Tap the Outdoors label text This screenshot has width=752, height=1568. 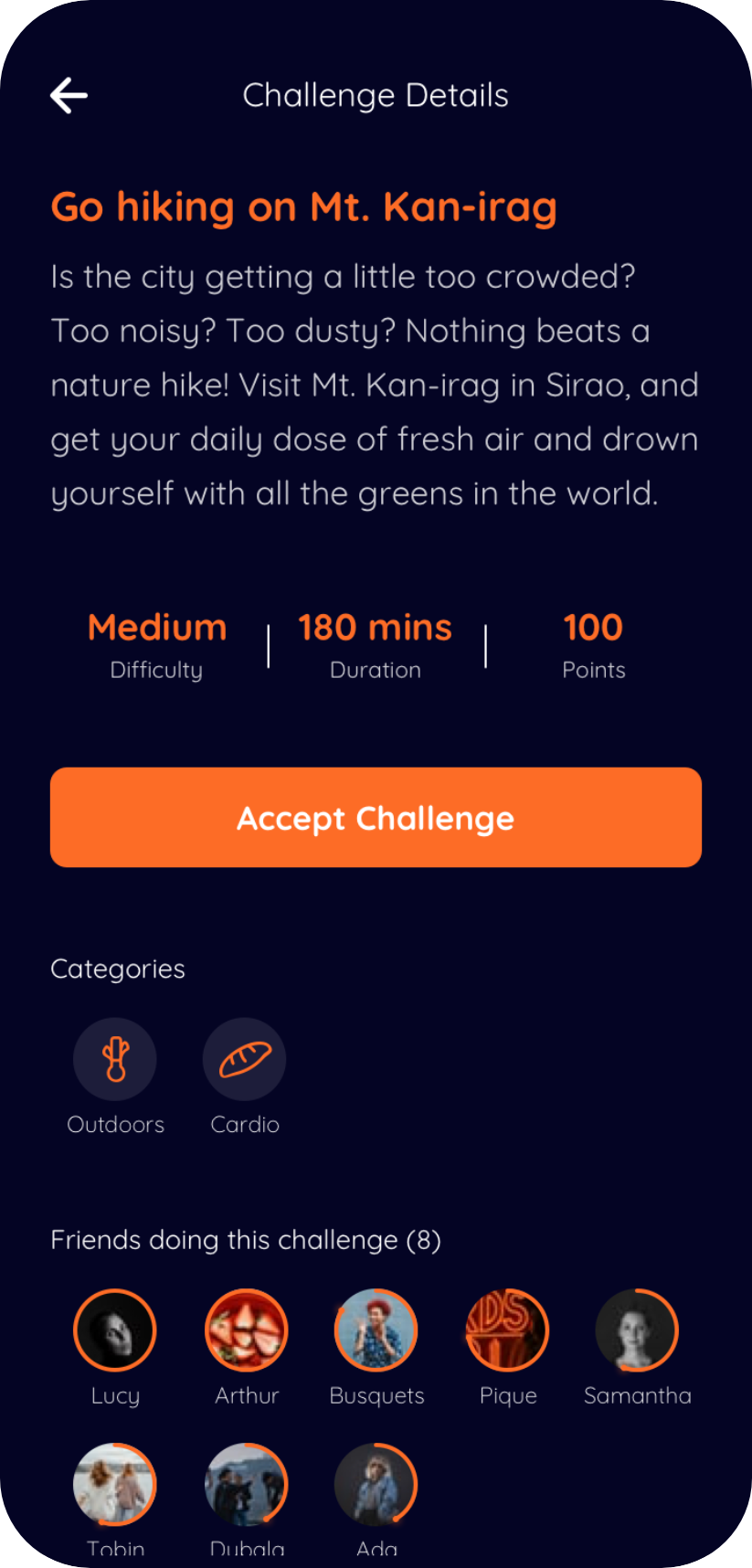click(115, 1125)
